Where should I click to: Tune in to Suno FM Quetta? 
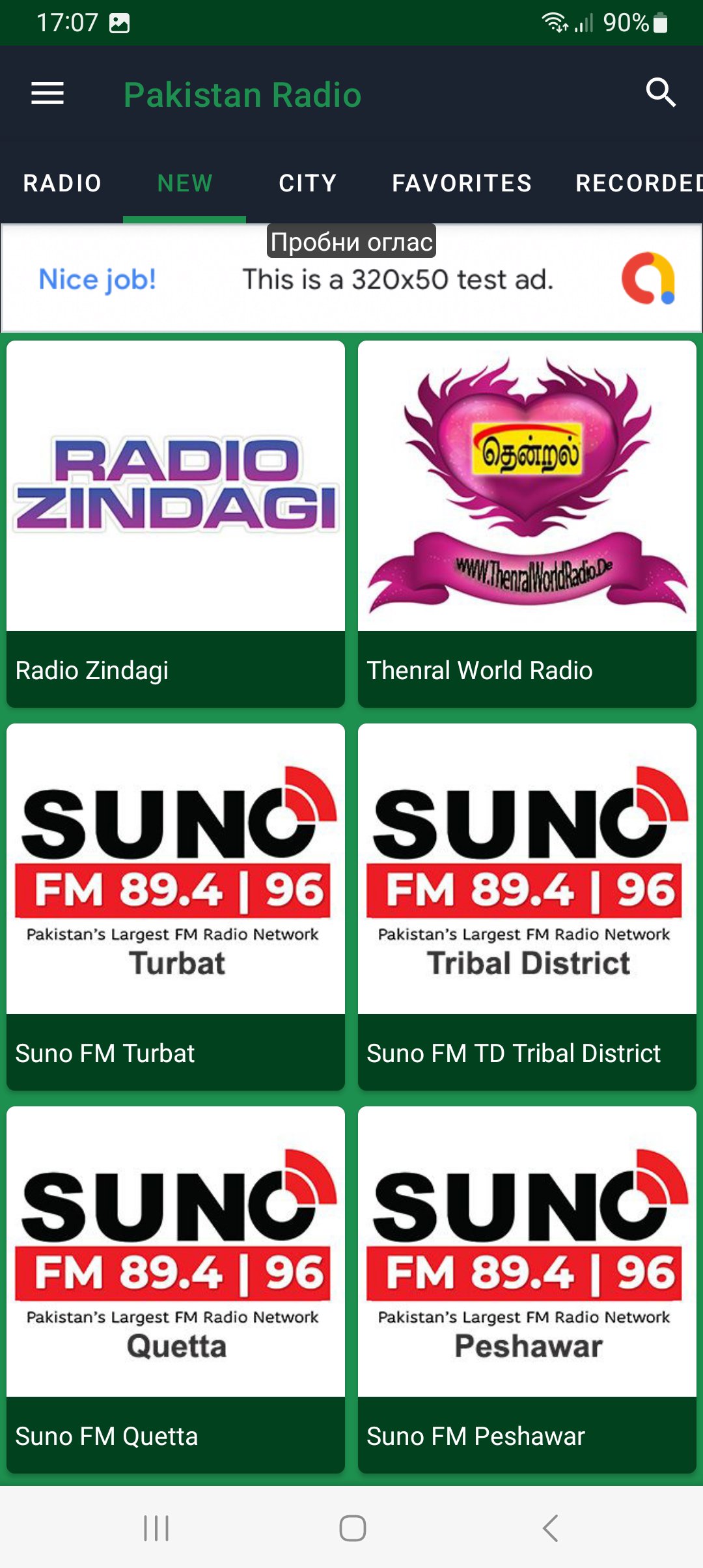pyautogui.click(x=176, y=1289)
